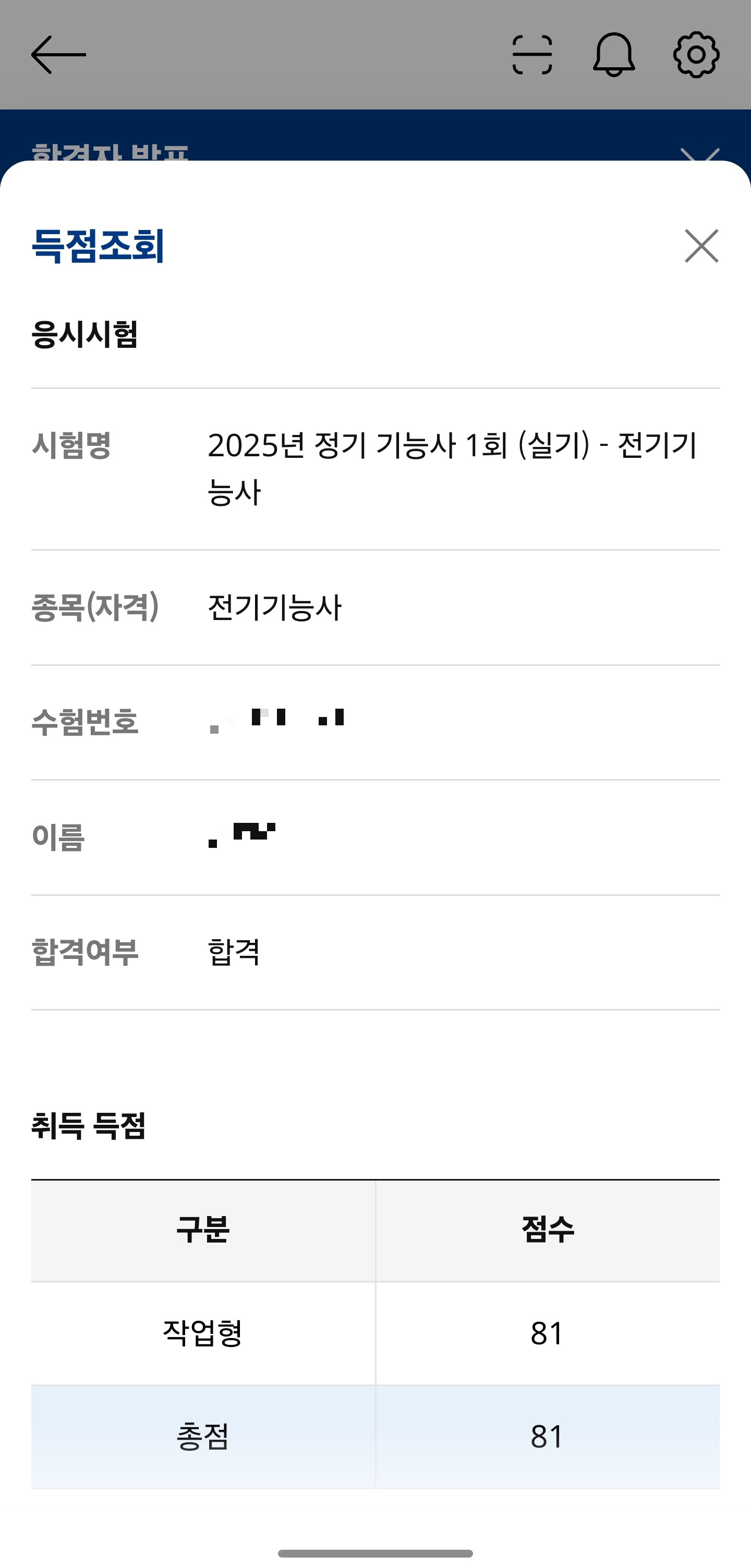Go back with the top arrow
Image resolution: width=751 pixels, height=1568 pixels.
58,55
